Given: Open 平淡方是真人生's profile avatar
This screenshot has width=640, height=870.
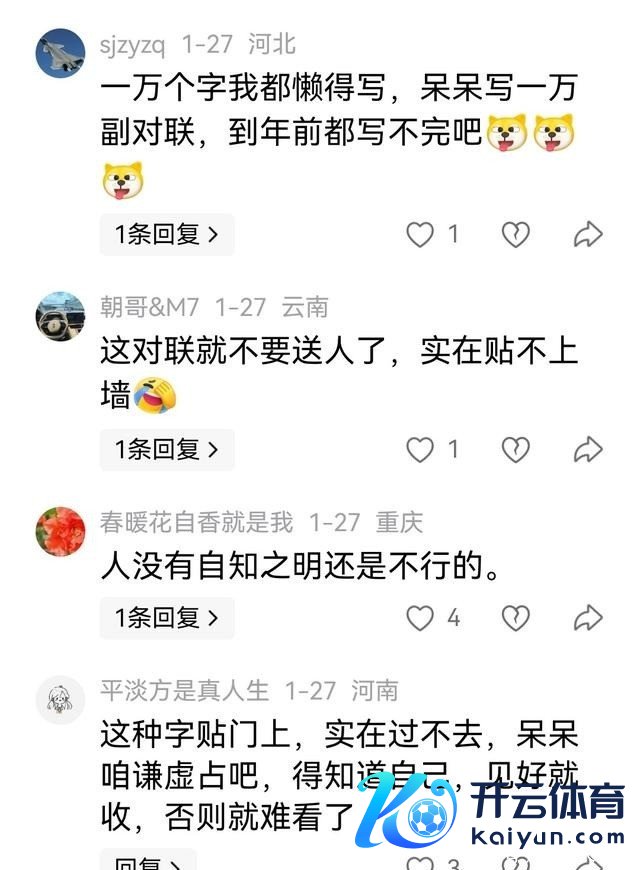Looking at the screenshot, I should pyautogui.click(x=60, y=699).
